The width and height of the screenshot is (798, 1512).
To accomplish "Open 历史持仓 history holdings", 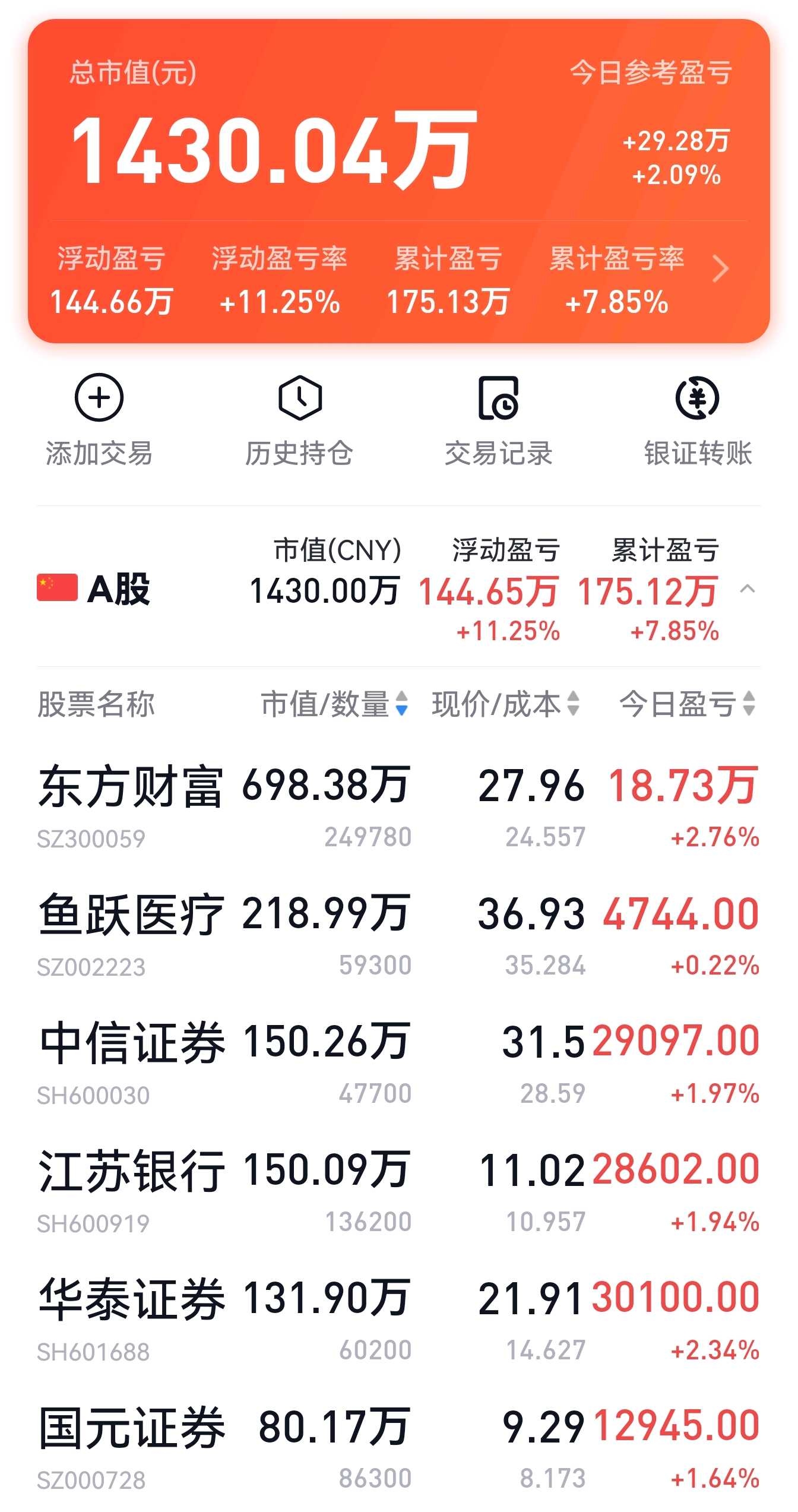I will (x=300, y=419).
